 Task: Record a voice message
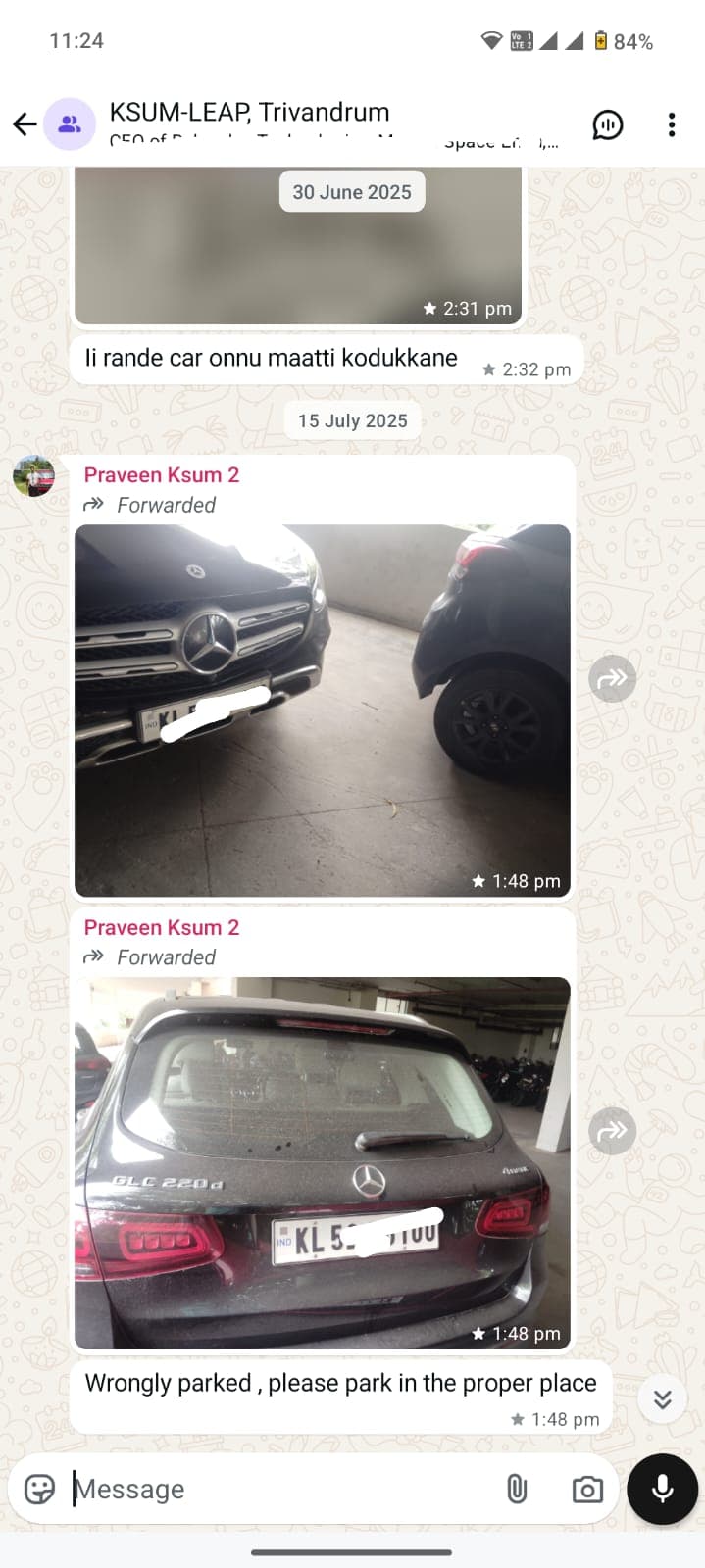[663, 1490]
